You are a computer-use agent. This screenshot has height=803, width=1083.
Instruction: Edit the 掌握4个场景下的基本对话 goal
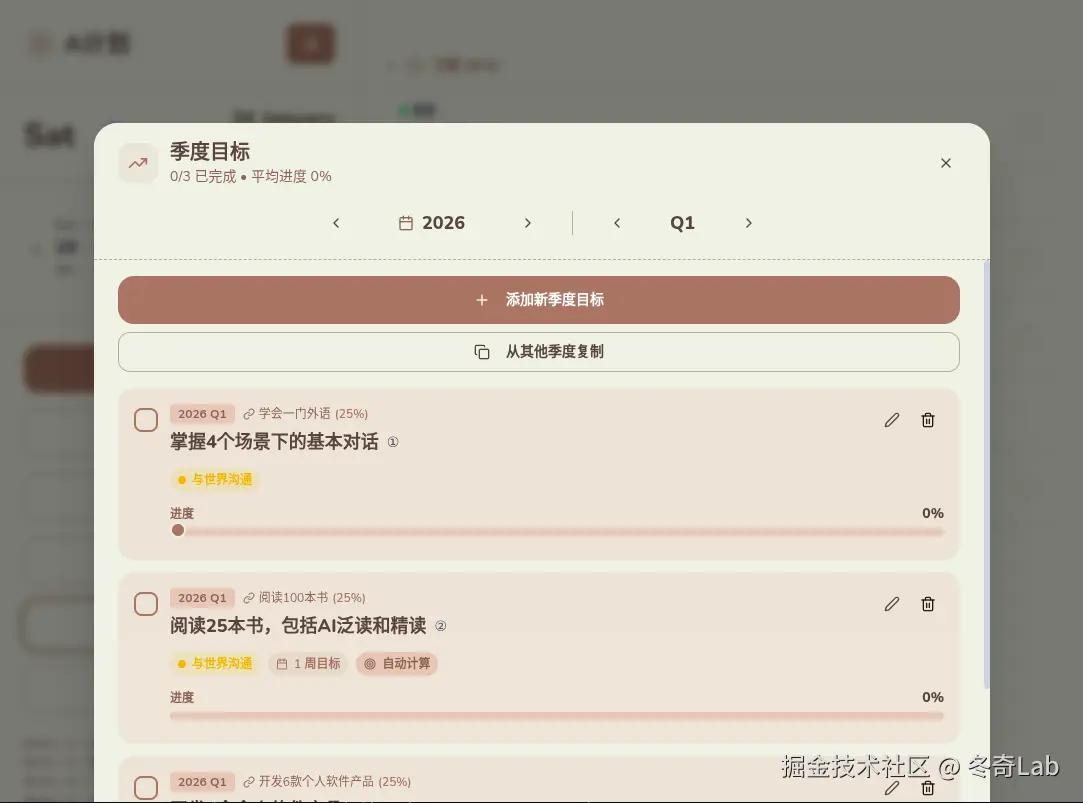tap(892, 420)
